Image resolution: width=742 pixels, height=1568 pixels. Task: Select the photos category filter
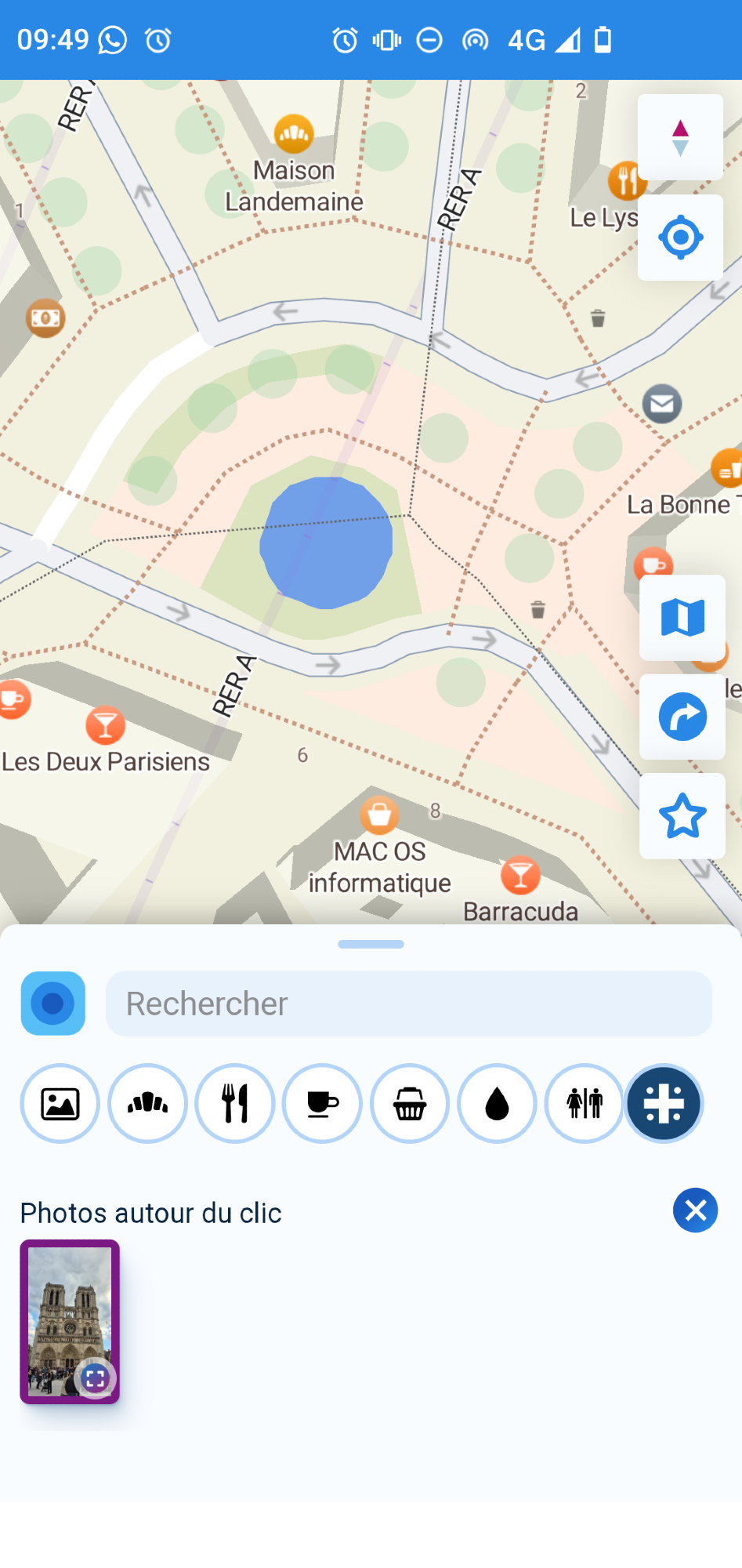(x=60, y=1104)
